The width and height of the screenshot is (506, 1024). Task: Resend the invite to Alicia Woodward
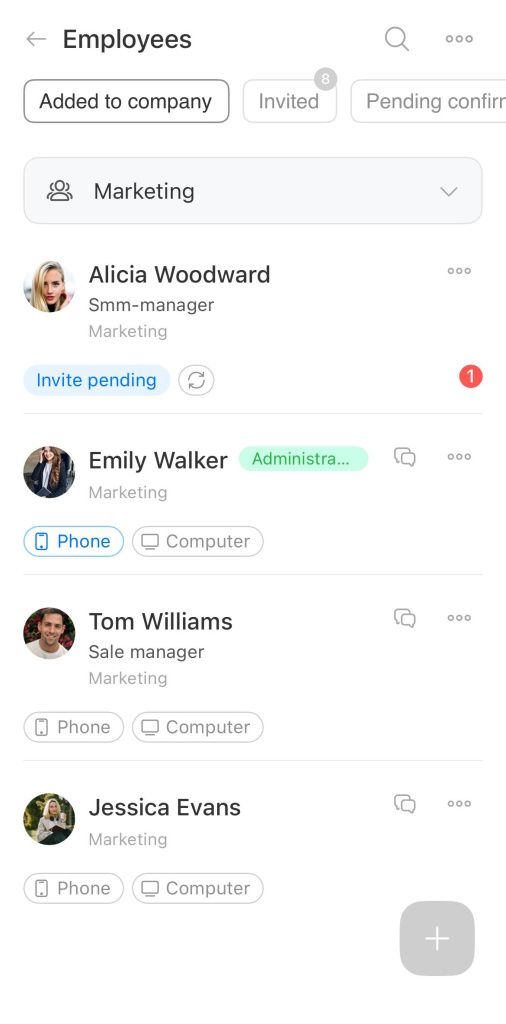(x=197, y=381)
